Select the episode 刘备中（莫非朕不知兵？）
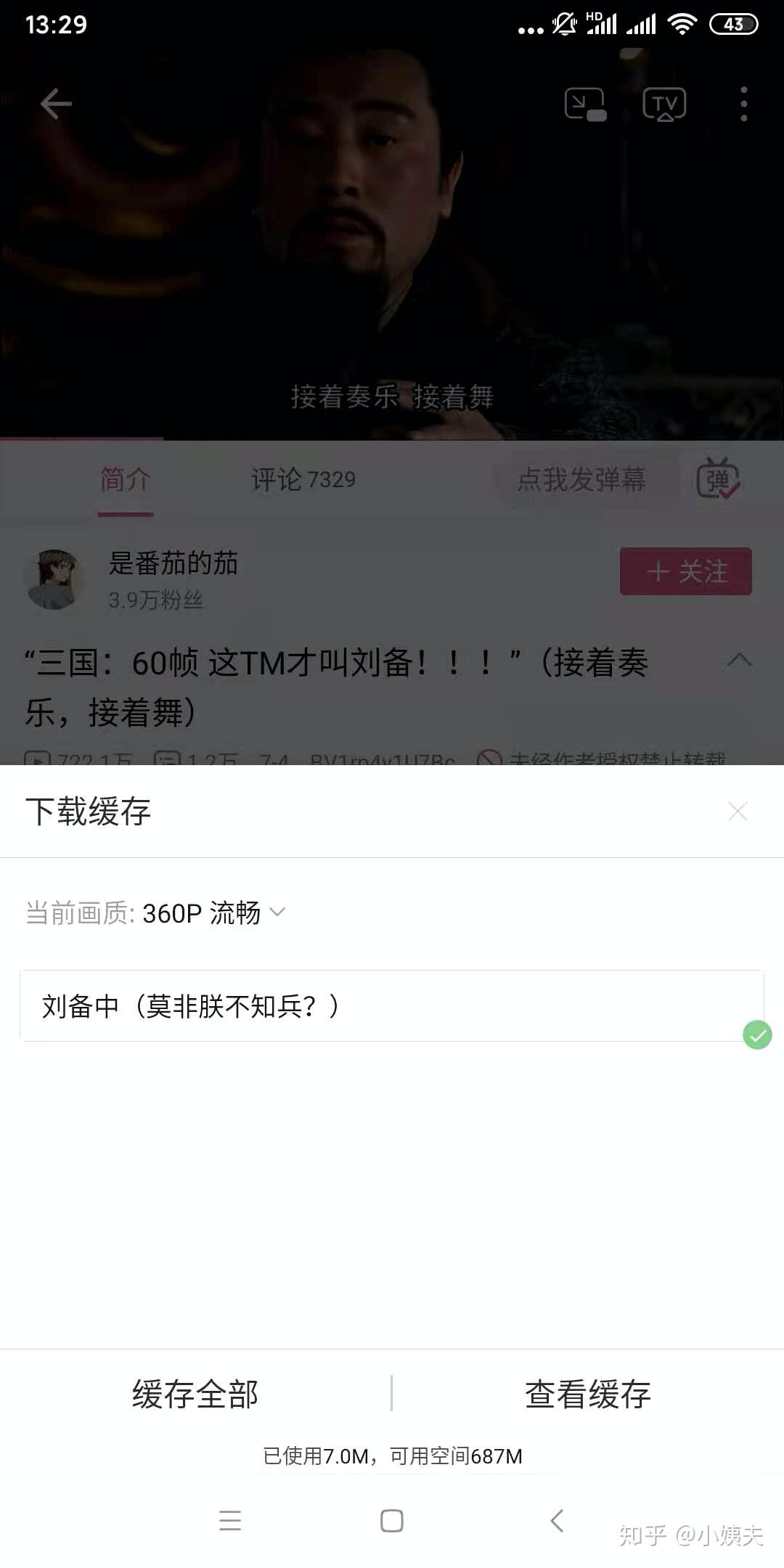 (x=391, y=1006)
